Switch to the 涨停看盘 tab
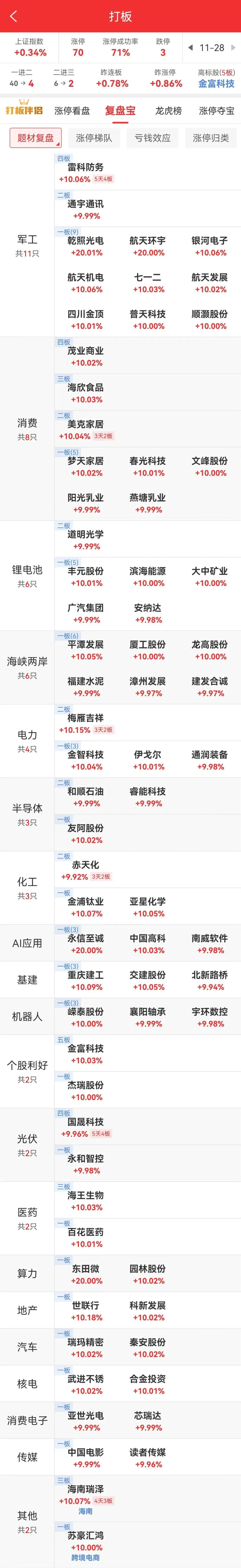 tap(72, 111)
